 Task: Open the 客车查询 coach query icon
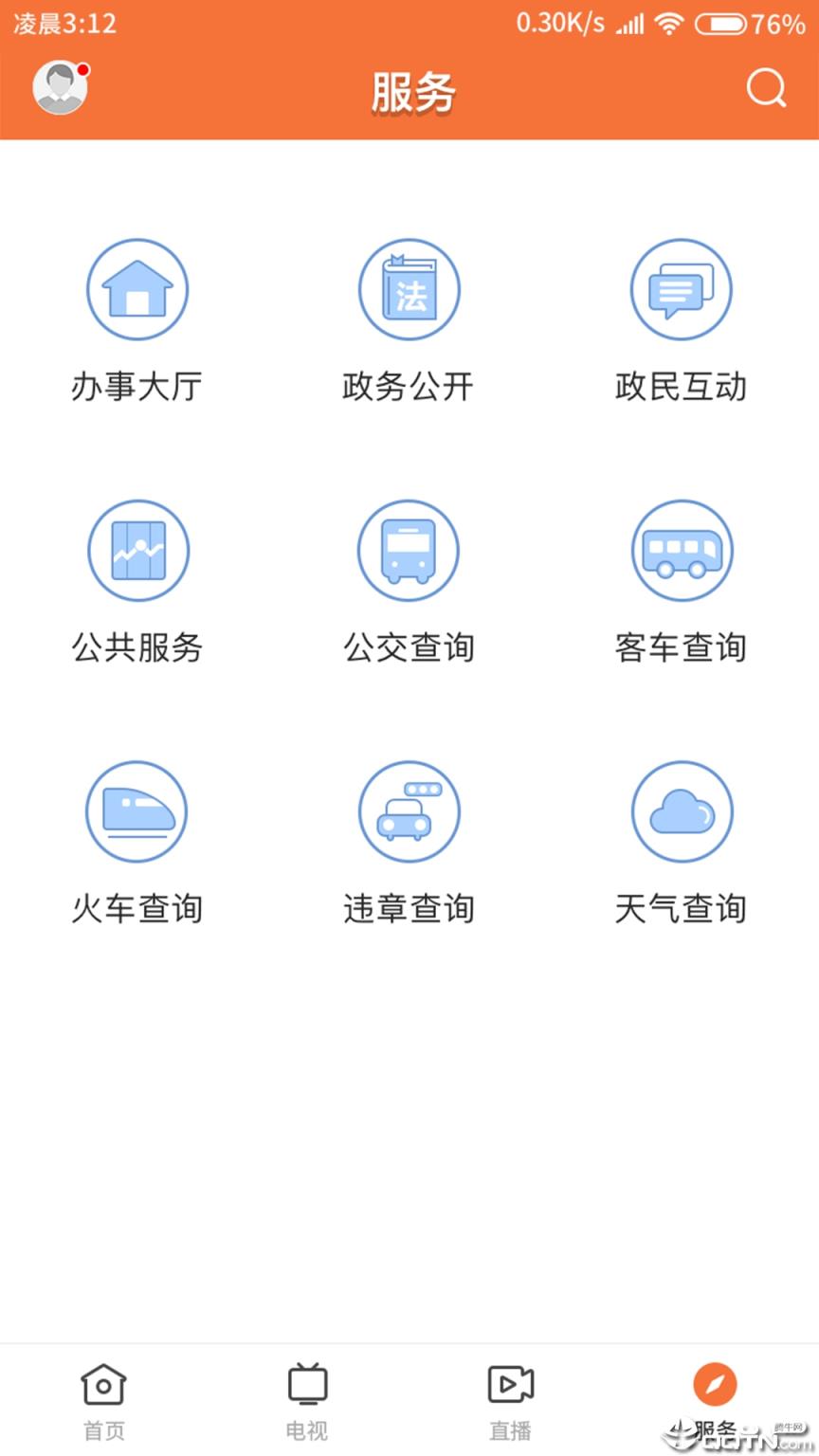(681, 550)
